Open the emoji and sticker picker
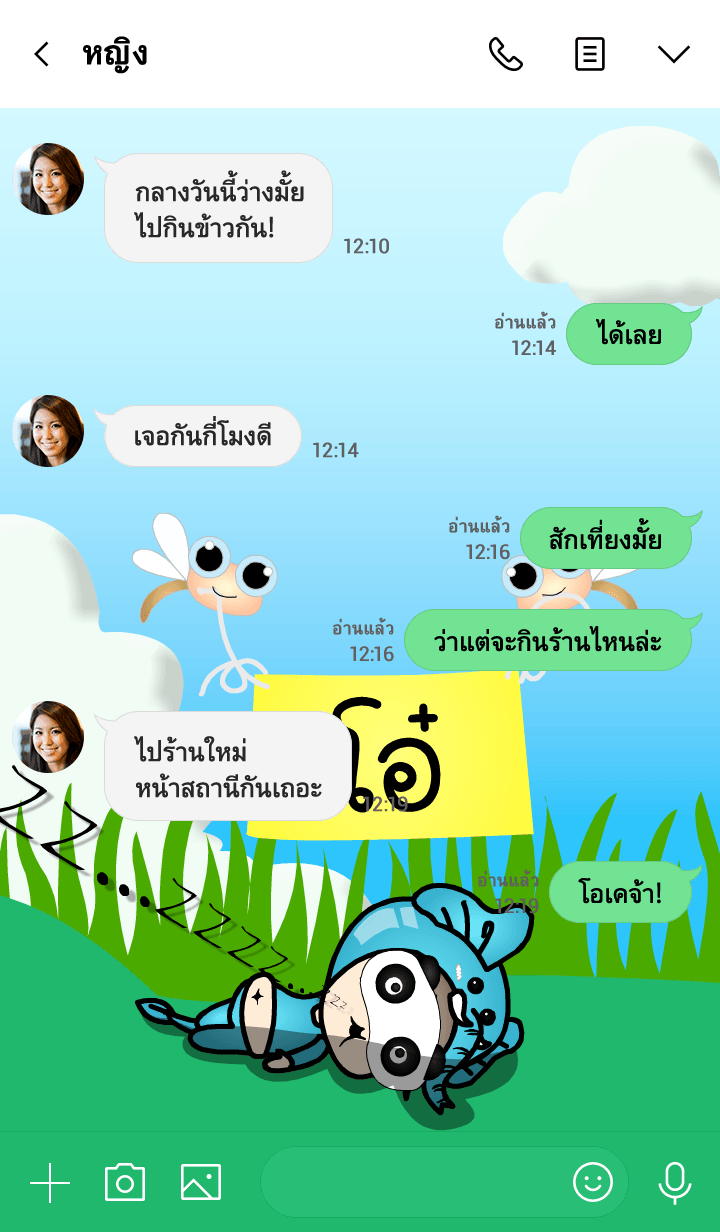Screen dimensions: 720x1232 pos(592,1183)
